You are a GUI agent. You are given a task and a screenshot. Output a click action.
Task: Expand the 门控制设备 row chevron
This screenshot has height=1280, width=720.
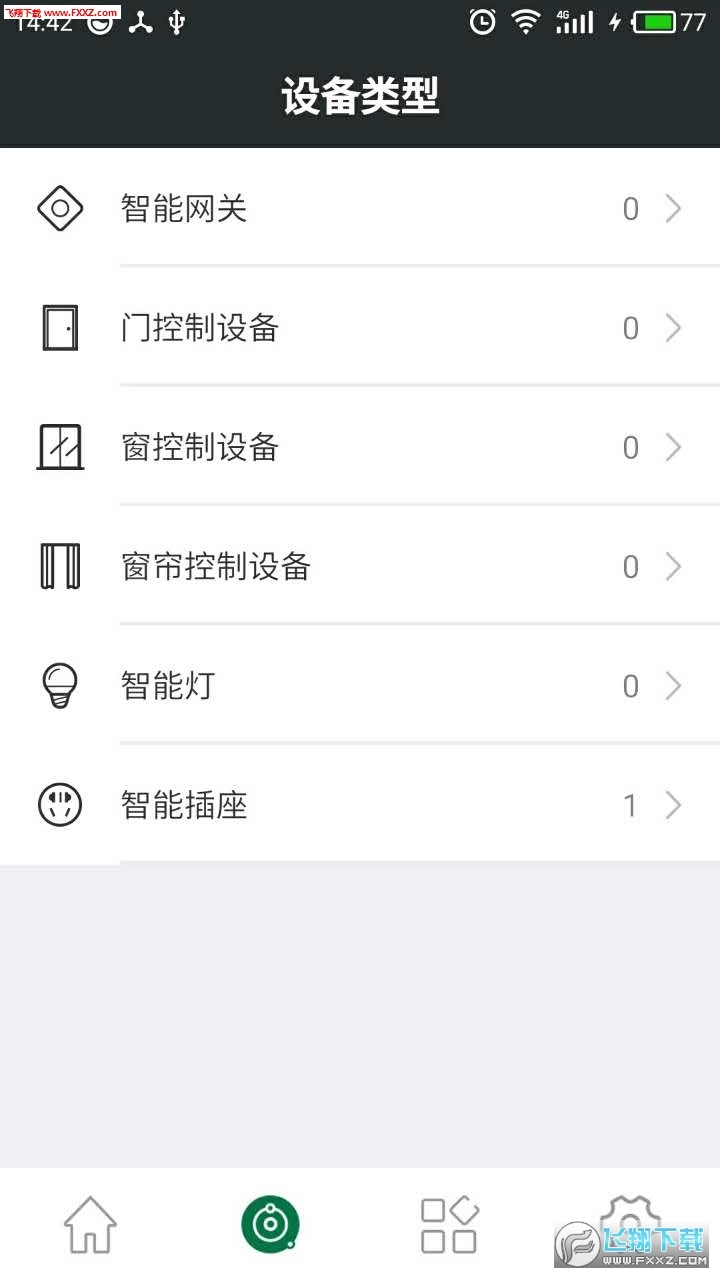[x=673, y=327]
